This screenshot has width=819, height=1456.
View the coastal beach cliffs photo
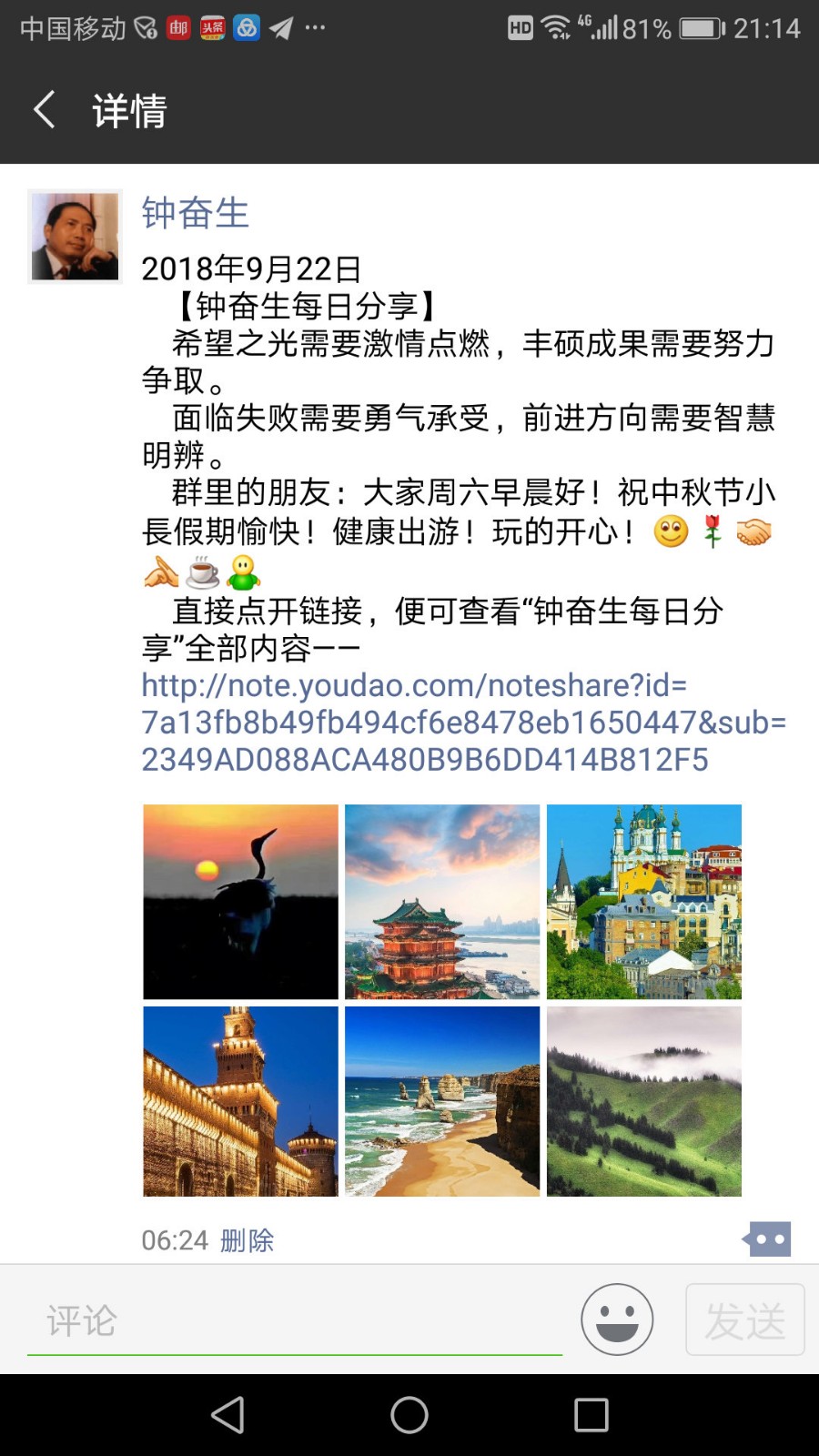point(442,1101)
